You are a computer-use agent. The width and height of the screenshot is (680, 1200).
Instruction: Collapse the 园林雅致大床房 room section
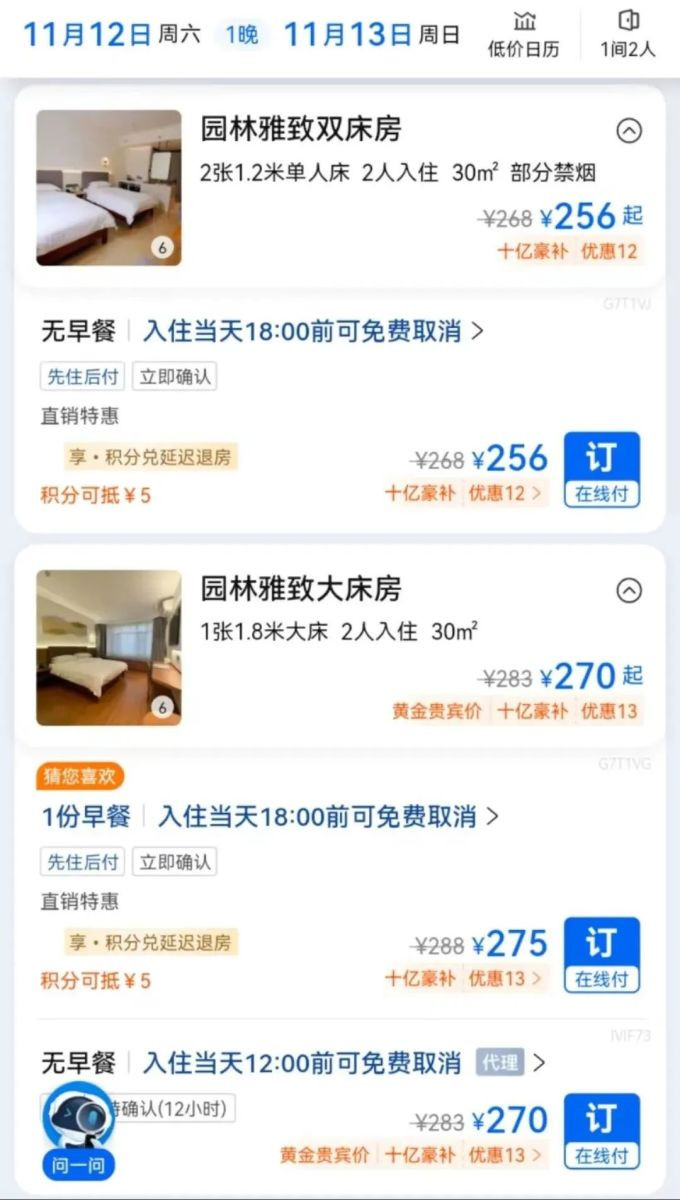[x=628, y=591]
